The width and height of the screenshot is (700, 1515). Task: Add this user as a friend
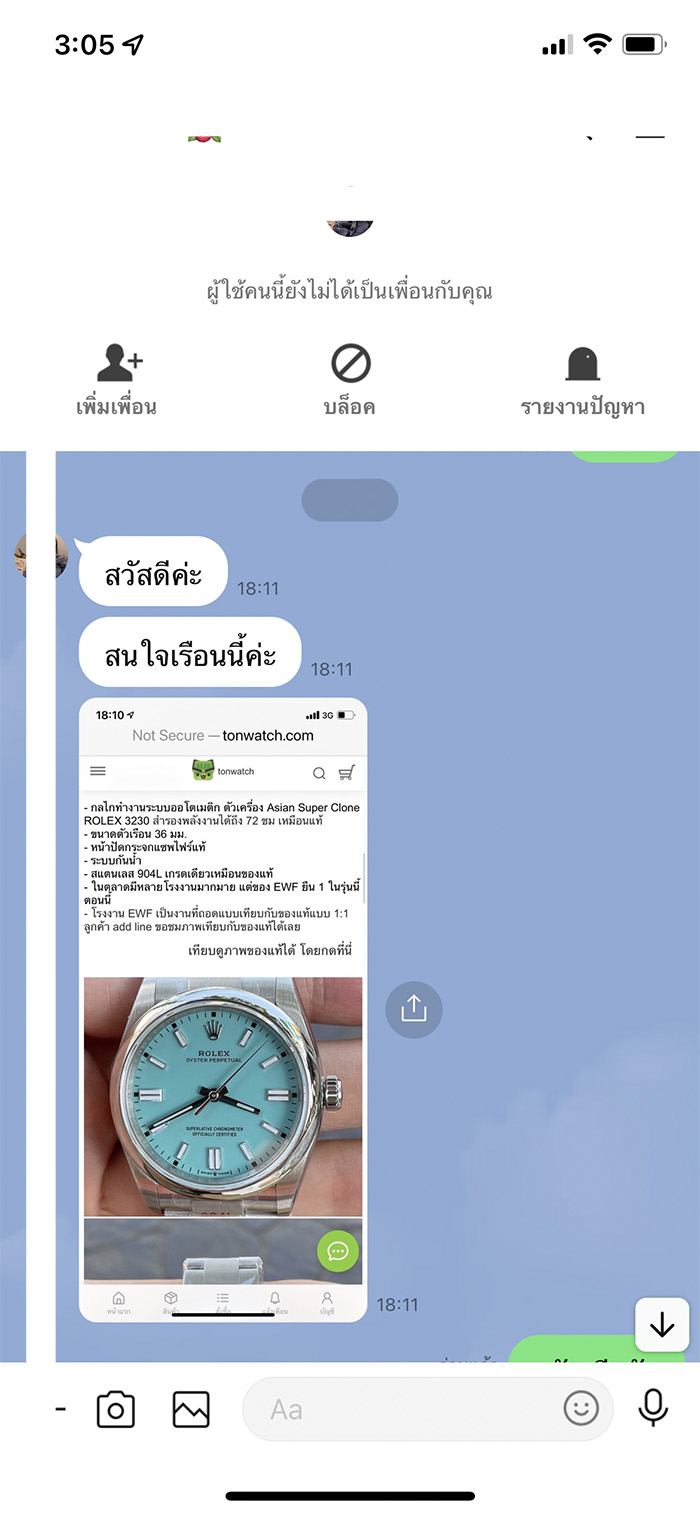point(117,380)
